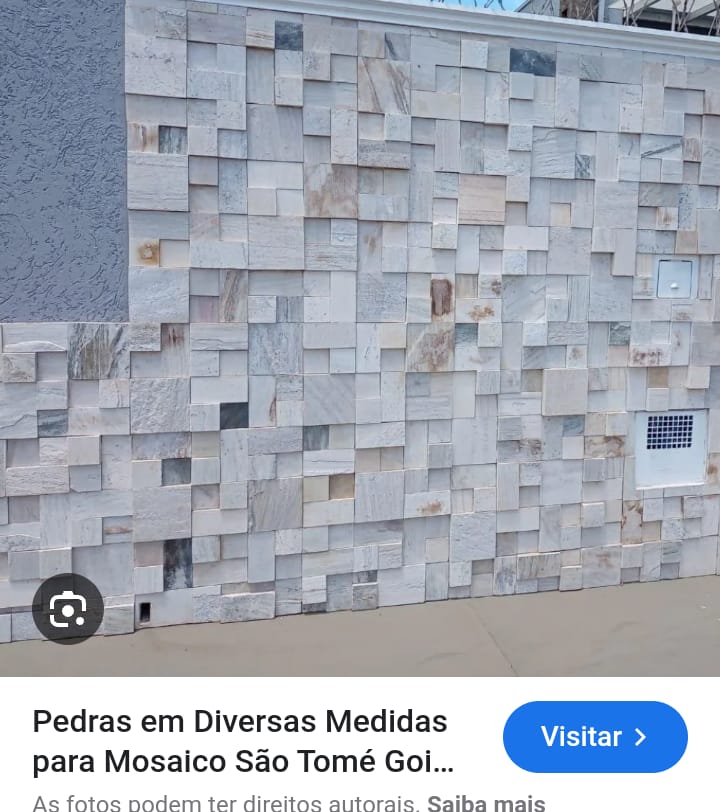Search this image with Google Lens
This screenshot has width=720, height=812.
pyautogui.click(x=67, y=608)
